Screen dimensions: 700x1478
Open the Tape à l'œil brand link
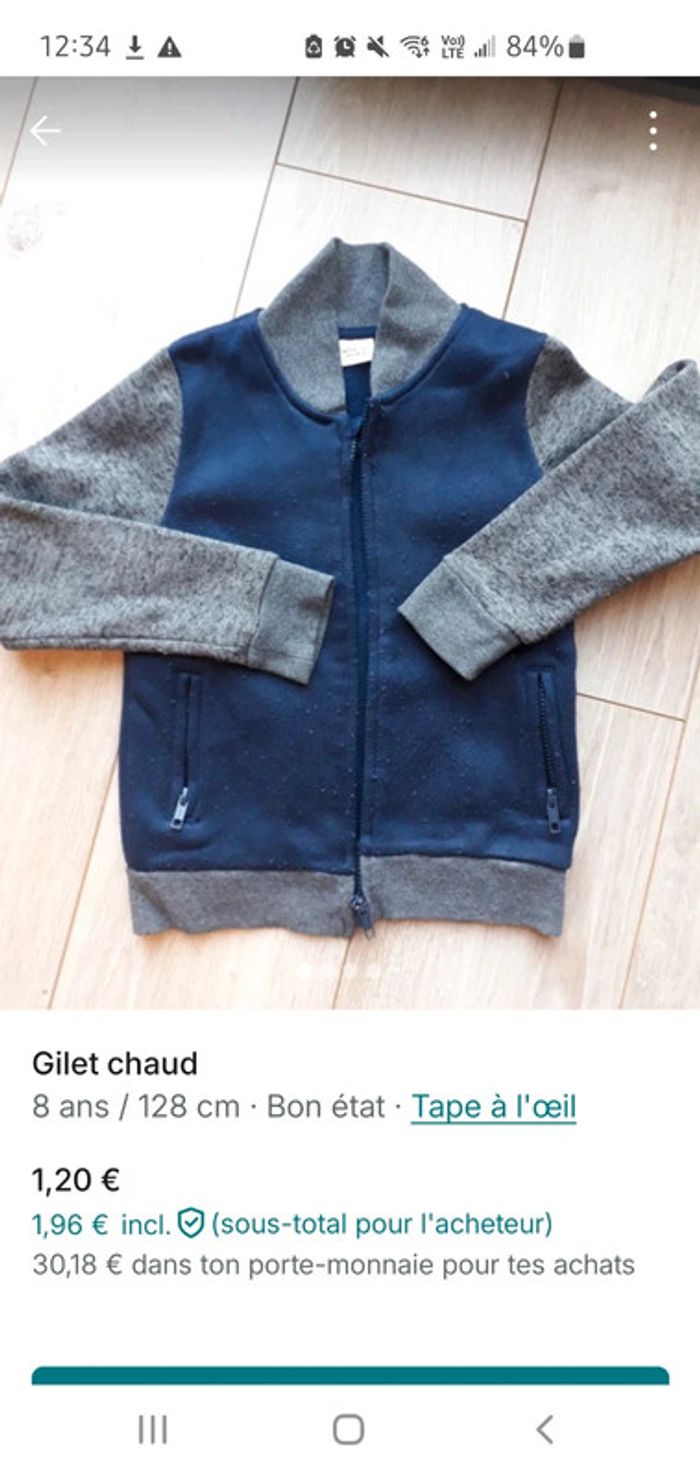pyautogui.click(x=493, y=1107)
